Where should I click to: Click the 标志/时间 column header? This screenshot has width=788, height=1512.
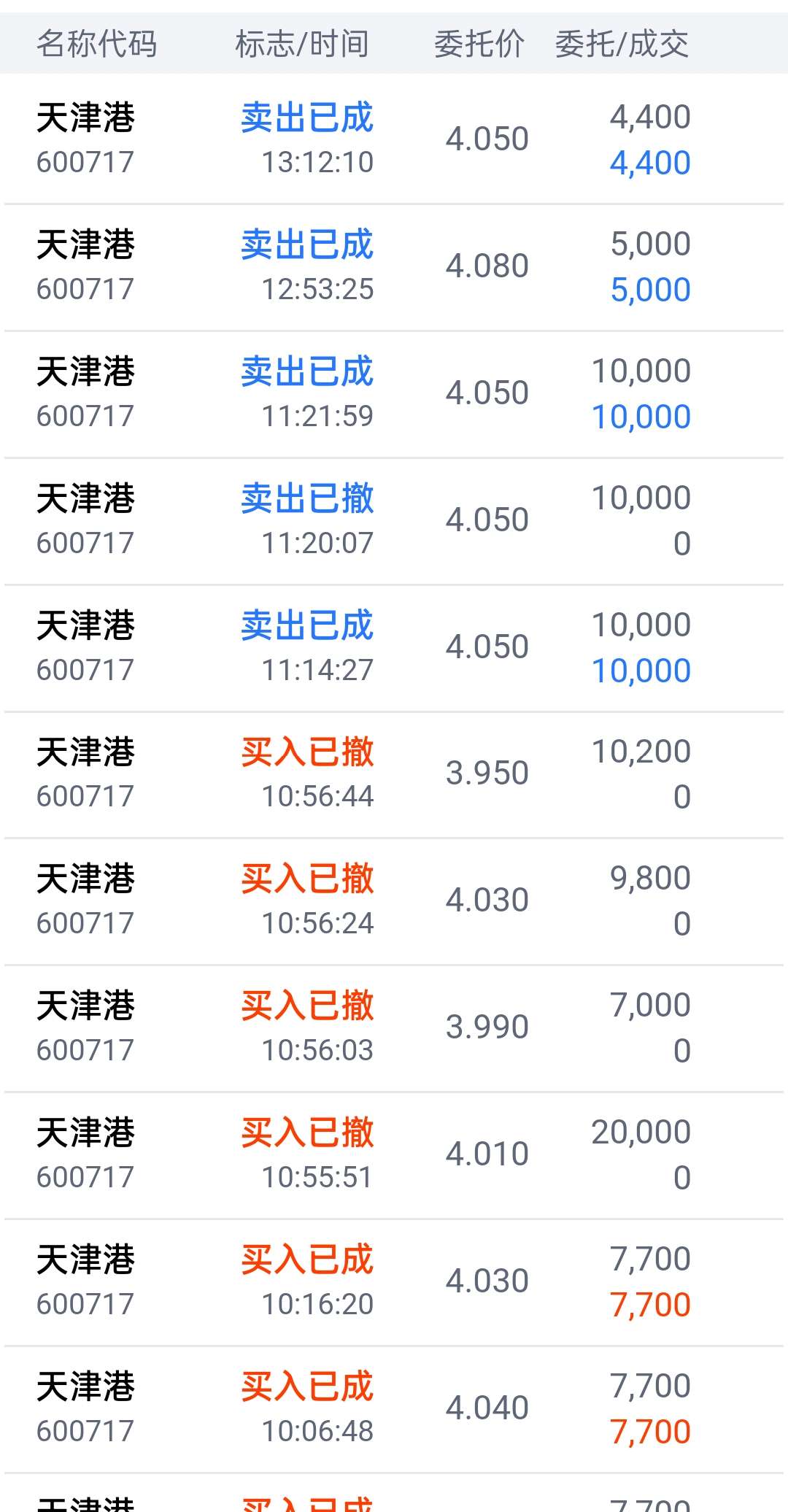point(303,44)
